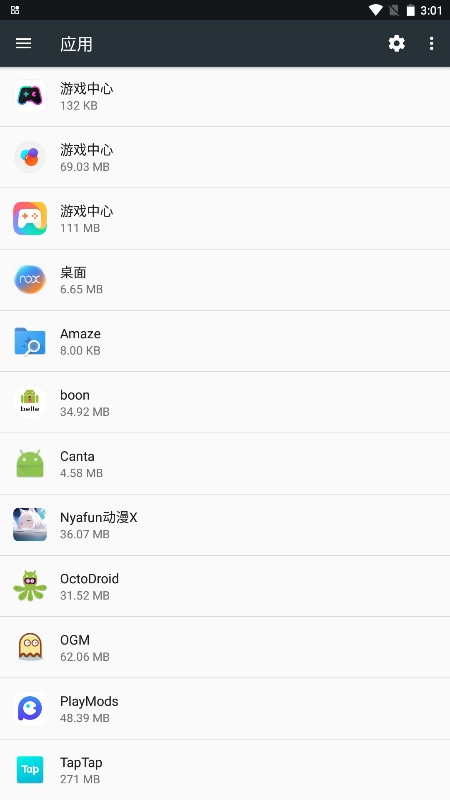Open Canta app info
Screen dimensions: 450x800
[x=225, y=464]
